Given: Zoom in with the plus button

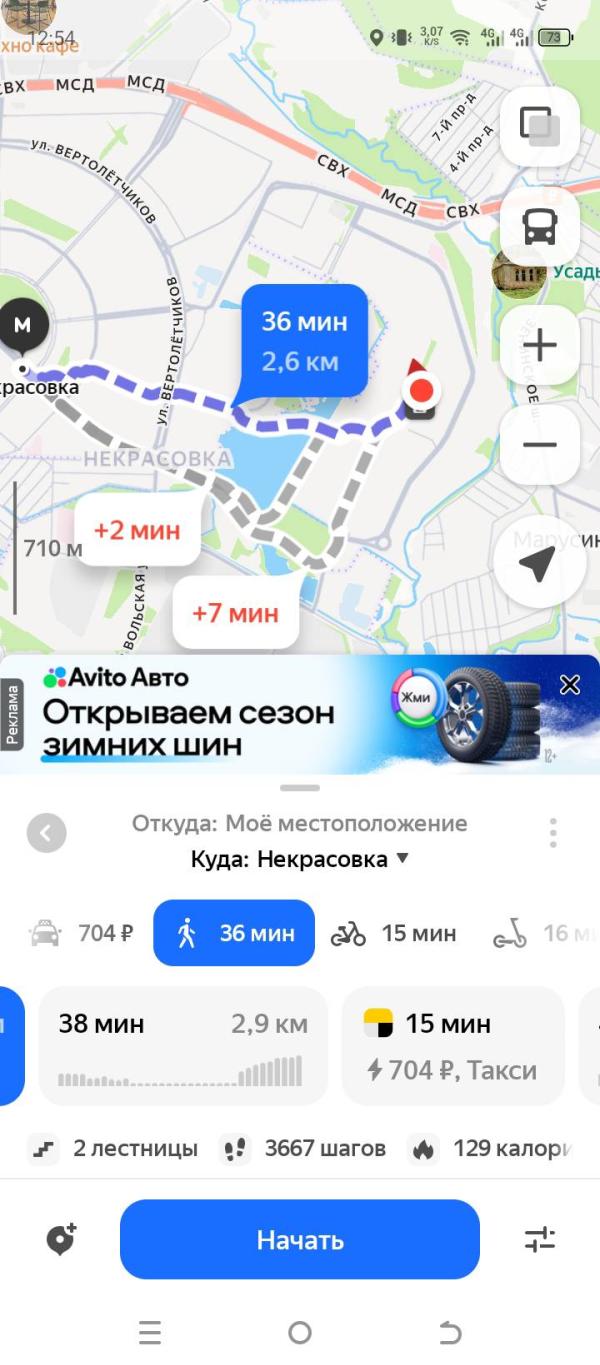Looking at the screenshot, I should pyautogui.click(x=539, y=346).
